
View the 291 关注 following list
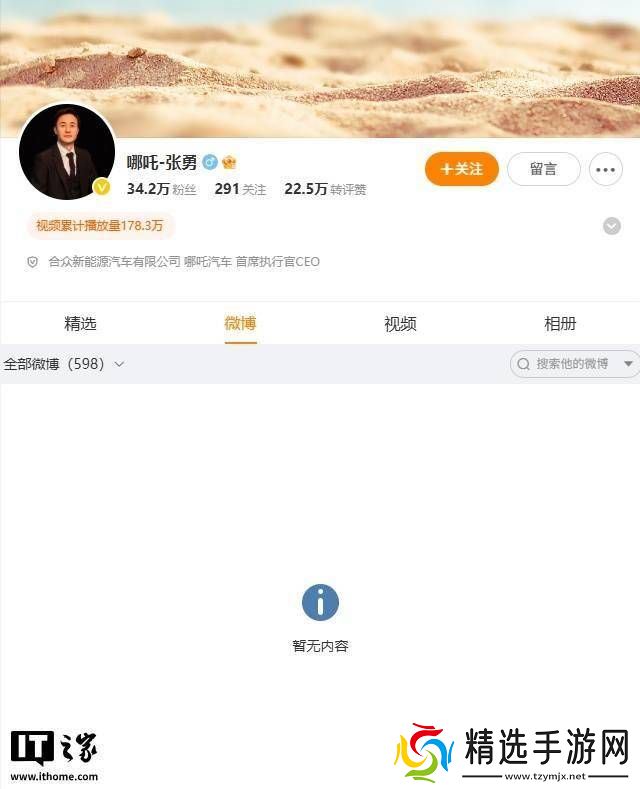coord(240,189)
